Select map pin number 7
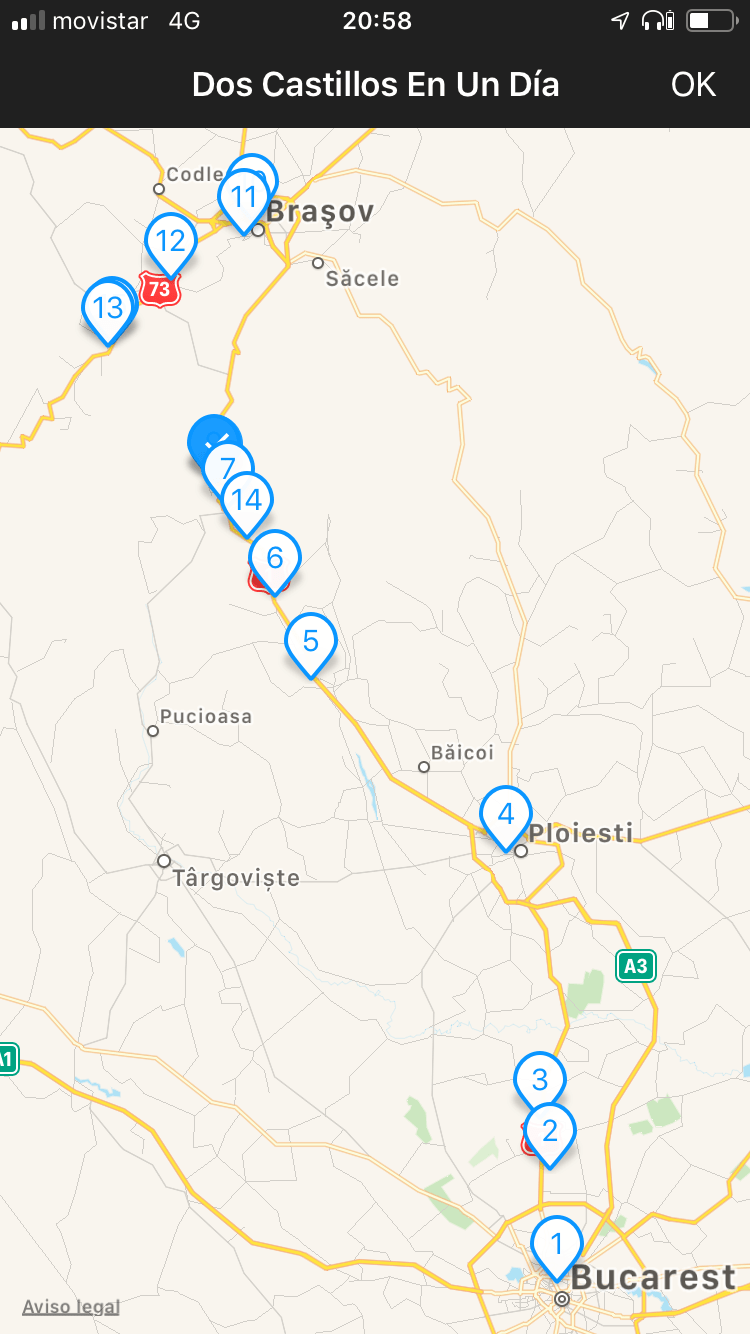 point(227,468)
